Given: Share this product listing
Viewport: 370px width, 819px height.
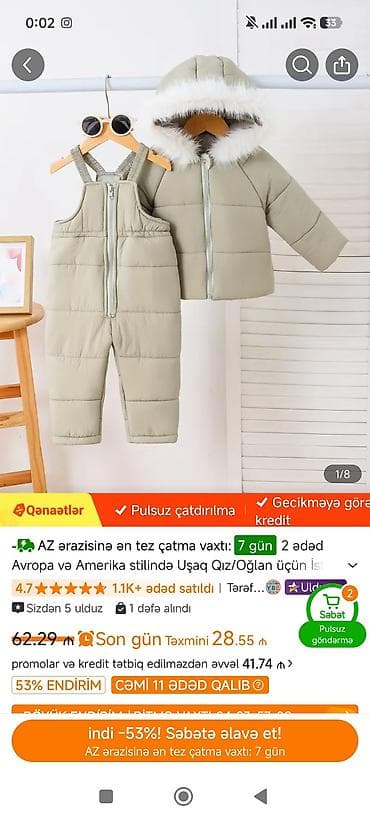Looking at the screenshot, I should click(342, 65).
